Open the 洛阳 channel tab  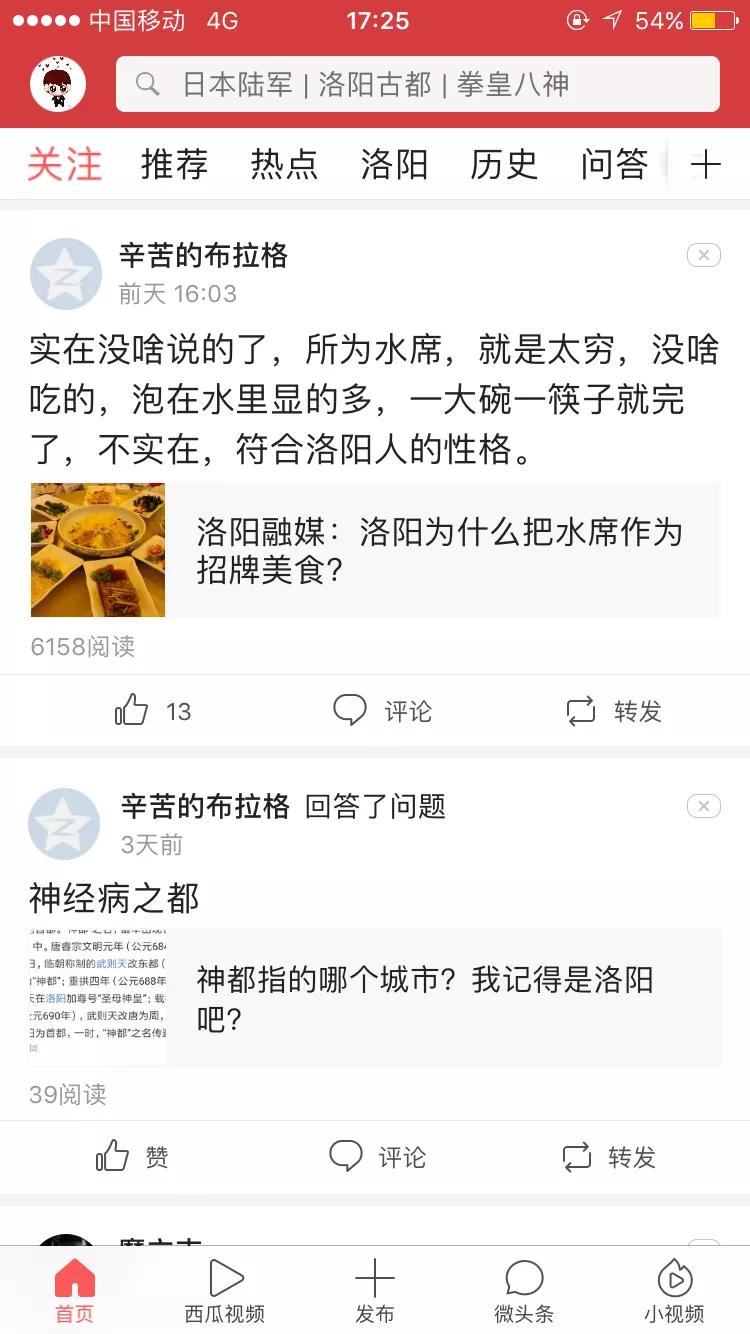pyautogui.click(x=394, y=164)
